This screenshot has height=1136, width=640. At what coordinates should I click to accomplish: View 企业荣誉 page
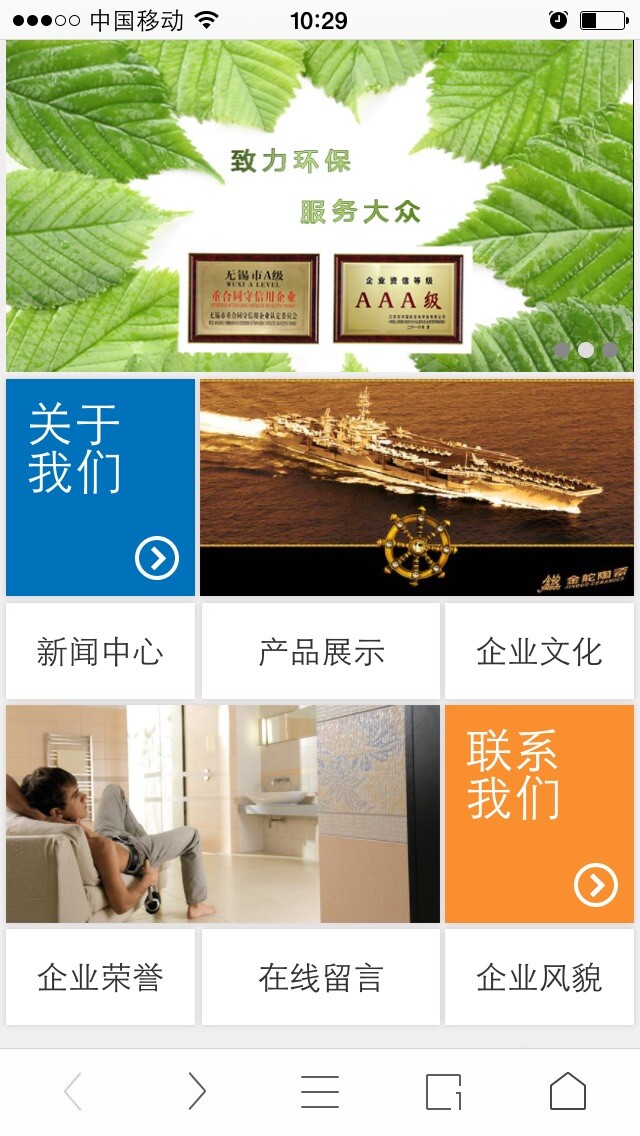pos(100,977)
